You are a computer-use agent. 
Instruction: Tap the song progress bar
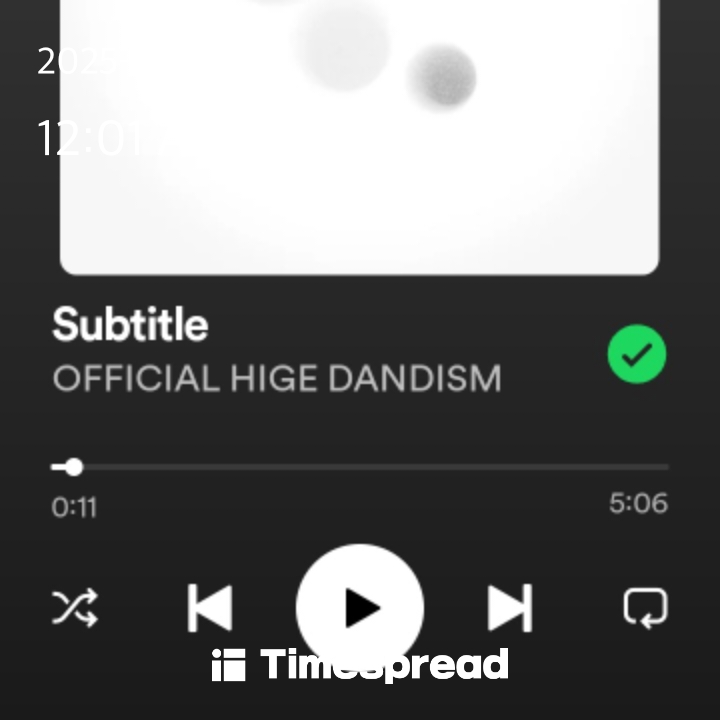tap(360, 467)
